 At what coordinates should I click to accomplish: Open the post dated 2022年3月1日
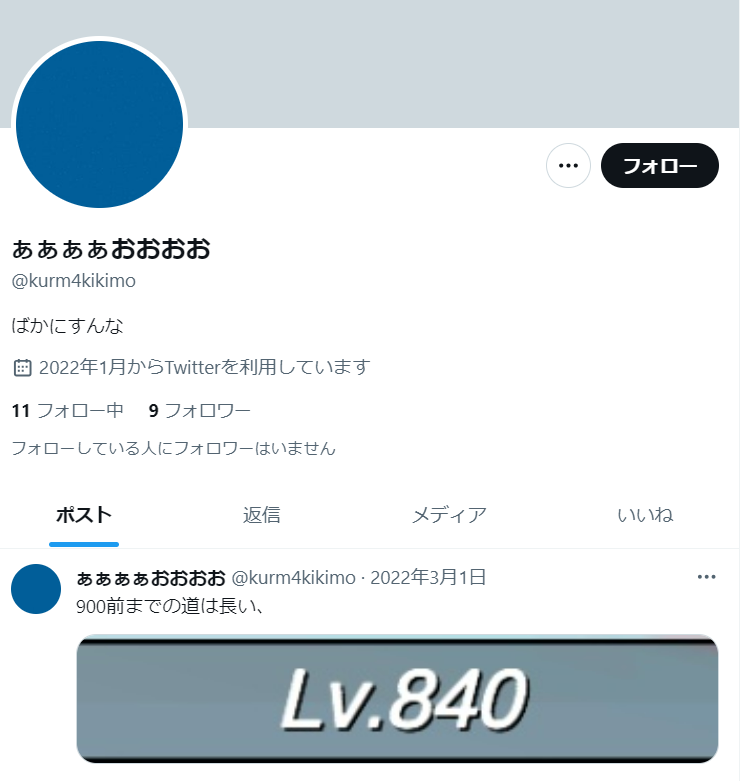[x=428, y=577]
